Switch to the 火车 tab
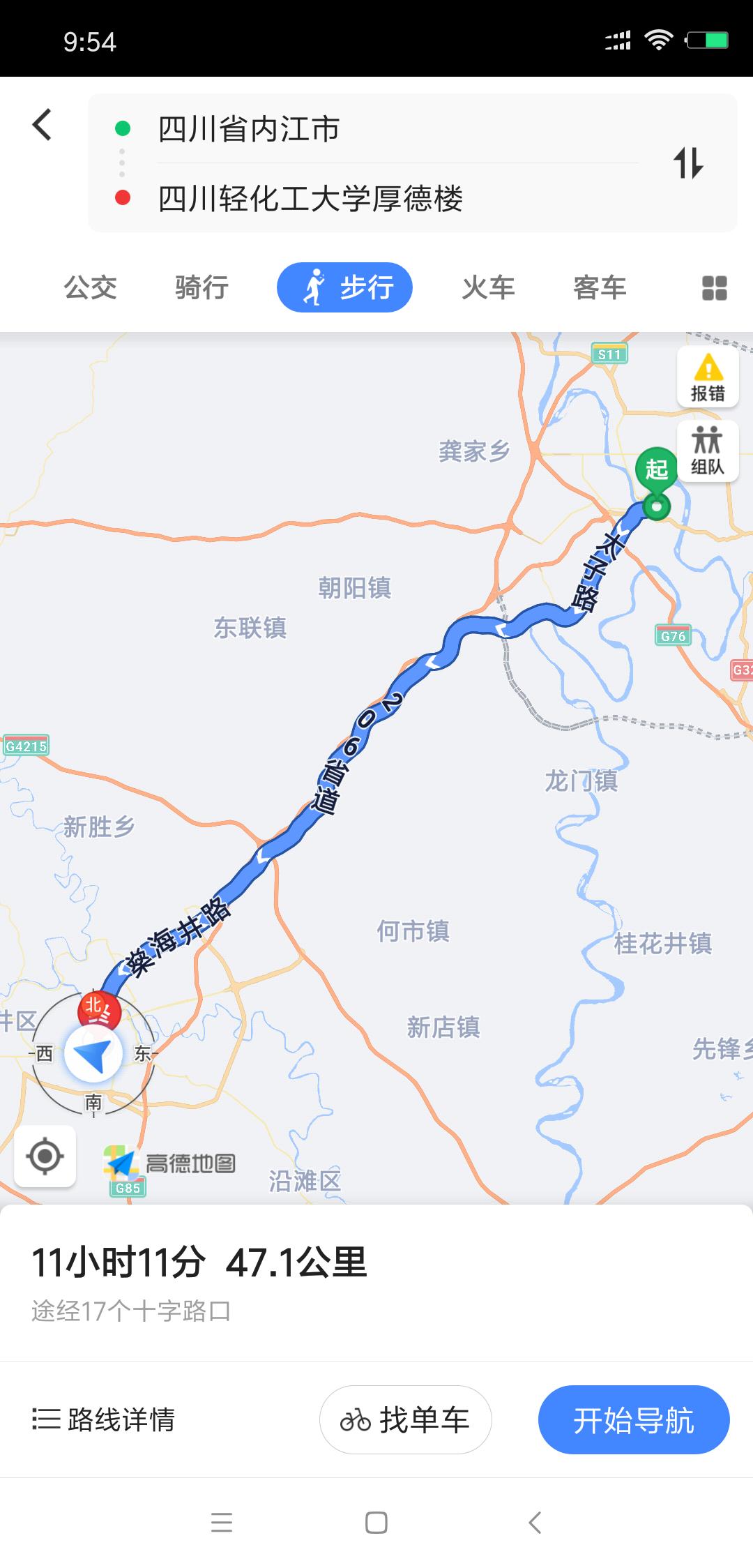 coord(488,287)
